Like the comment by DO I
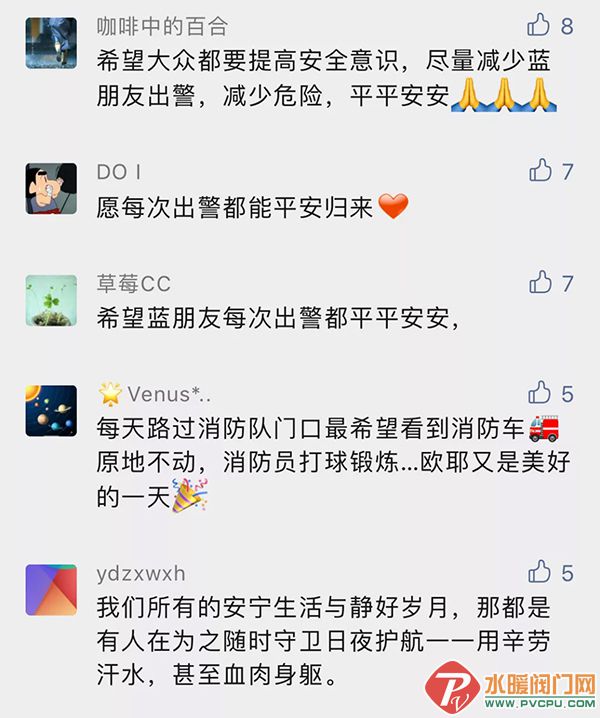Image resolution: width=600 pixels, height=718 pixels. tap(540, 170)
